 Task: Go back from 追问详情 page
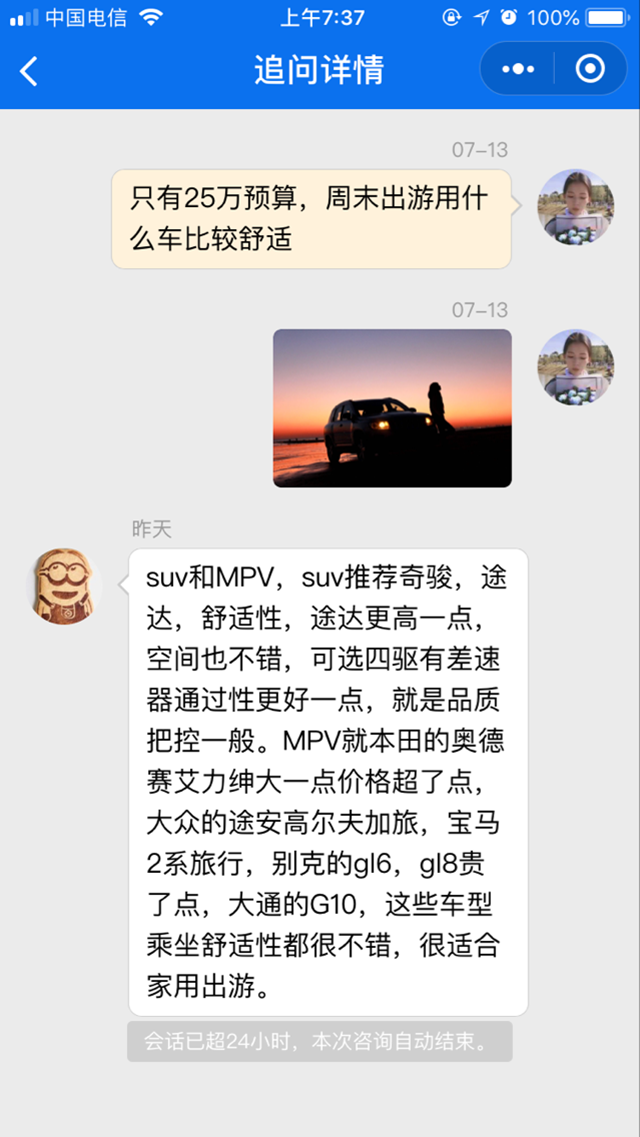pyautogui.click(x=29, y=70)
